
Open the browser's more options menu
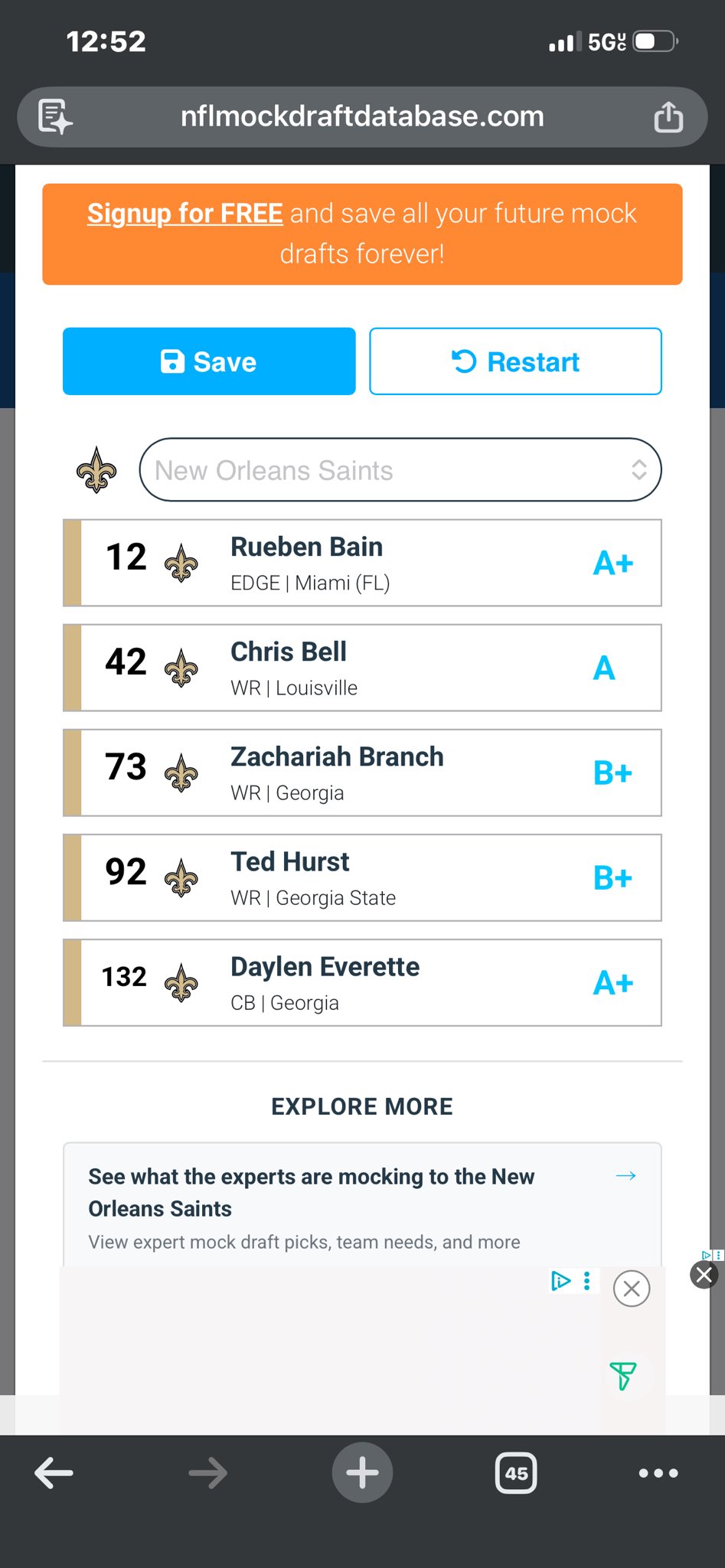click(x=658, y=1473)
